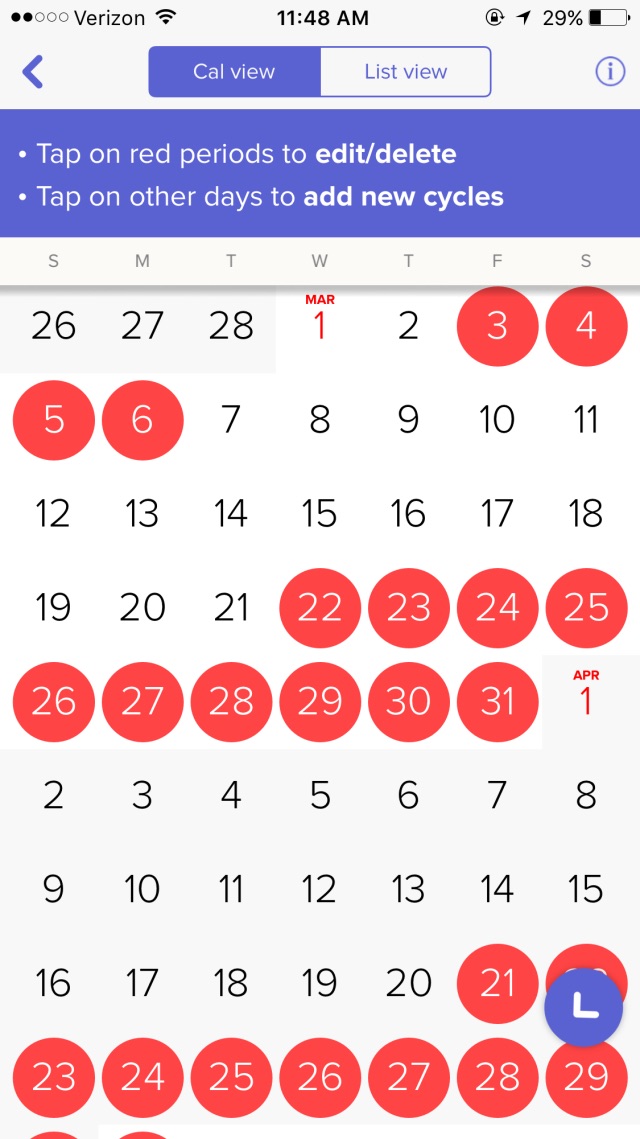Add a cycle on April 1
Screen dimensions: 640x1139
pos(586,695)
